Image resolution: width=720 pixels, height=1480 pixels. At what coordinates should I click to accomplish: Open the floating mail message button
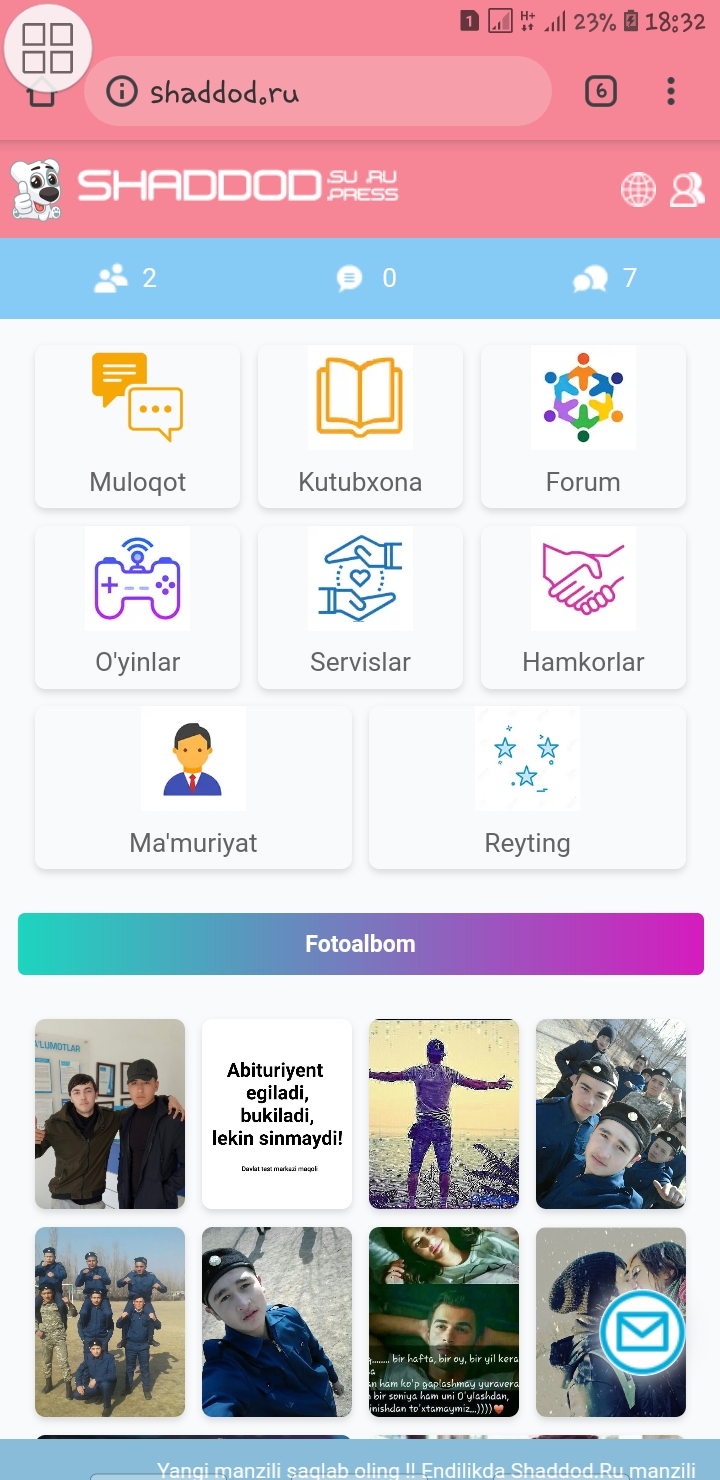click(642, 1332)
